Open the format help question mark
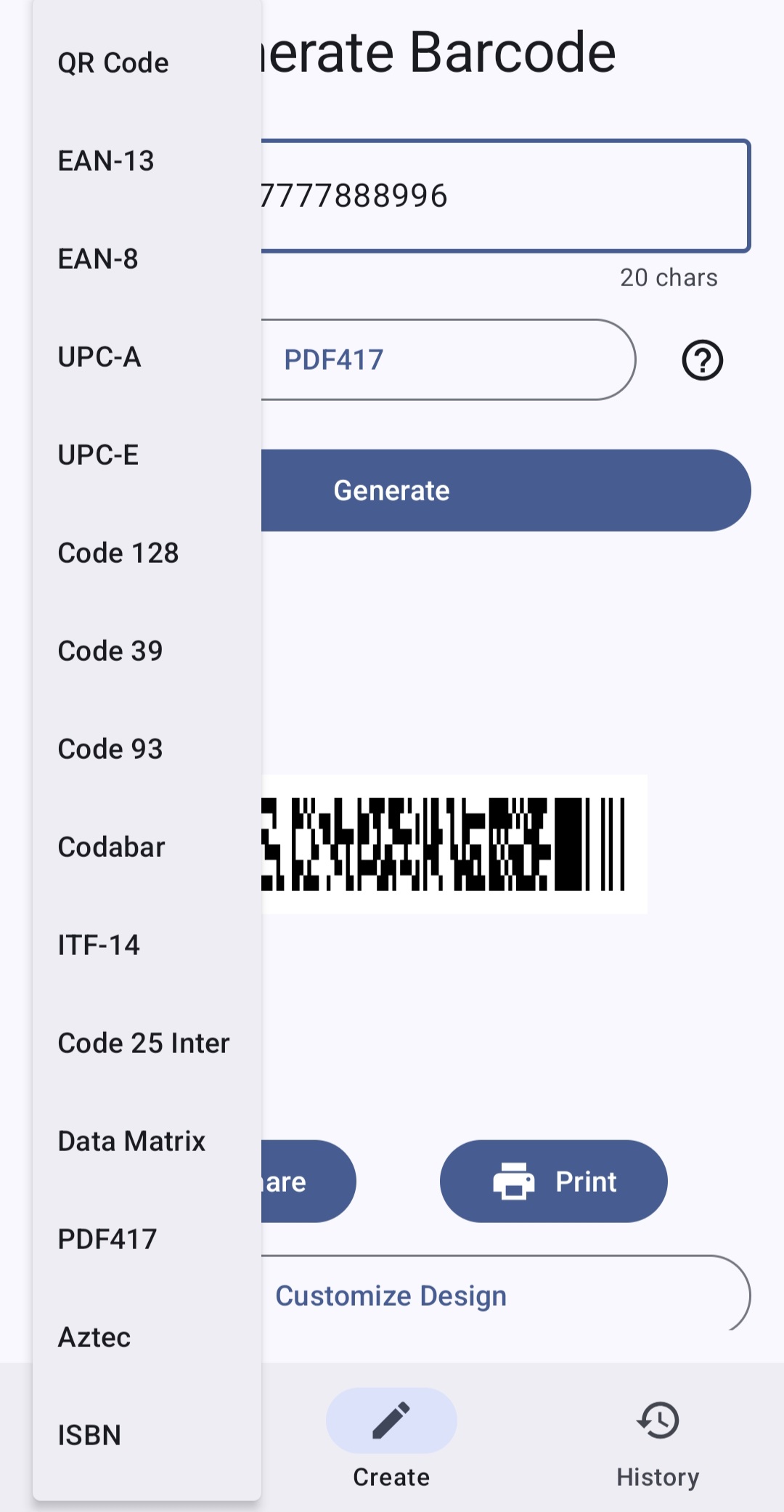The width and height of the screenshot is (784, 1512). click(702, 360)
